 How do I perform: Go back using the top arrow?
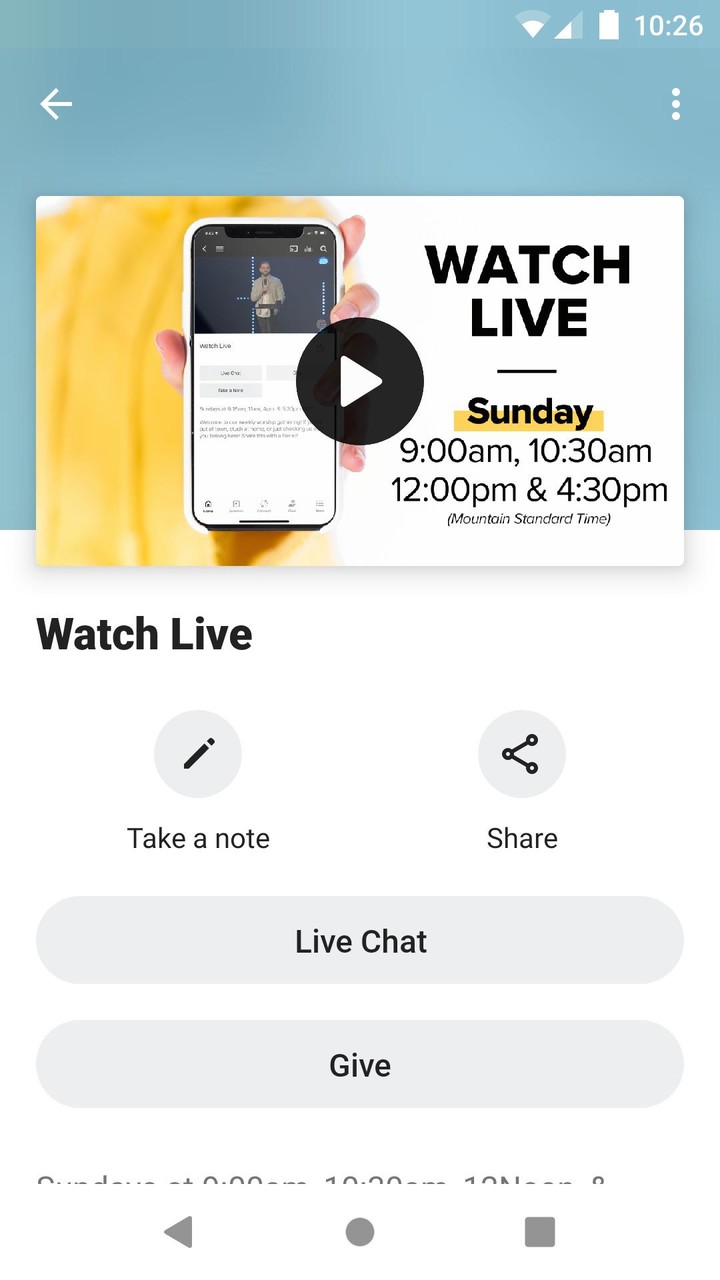56,104
